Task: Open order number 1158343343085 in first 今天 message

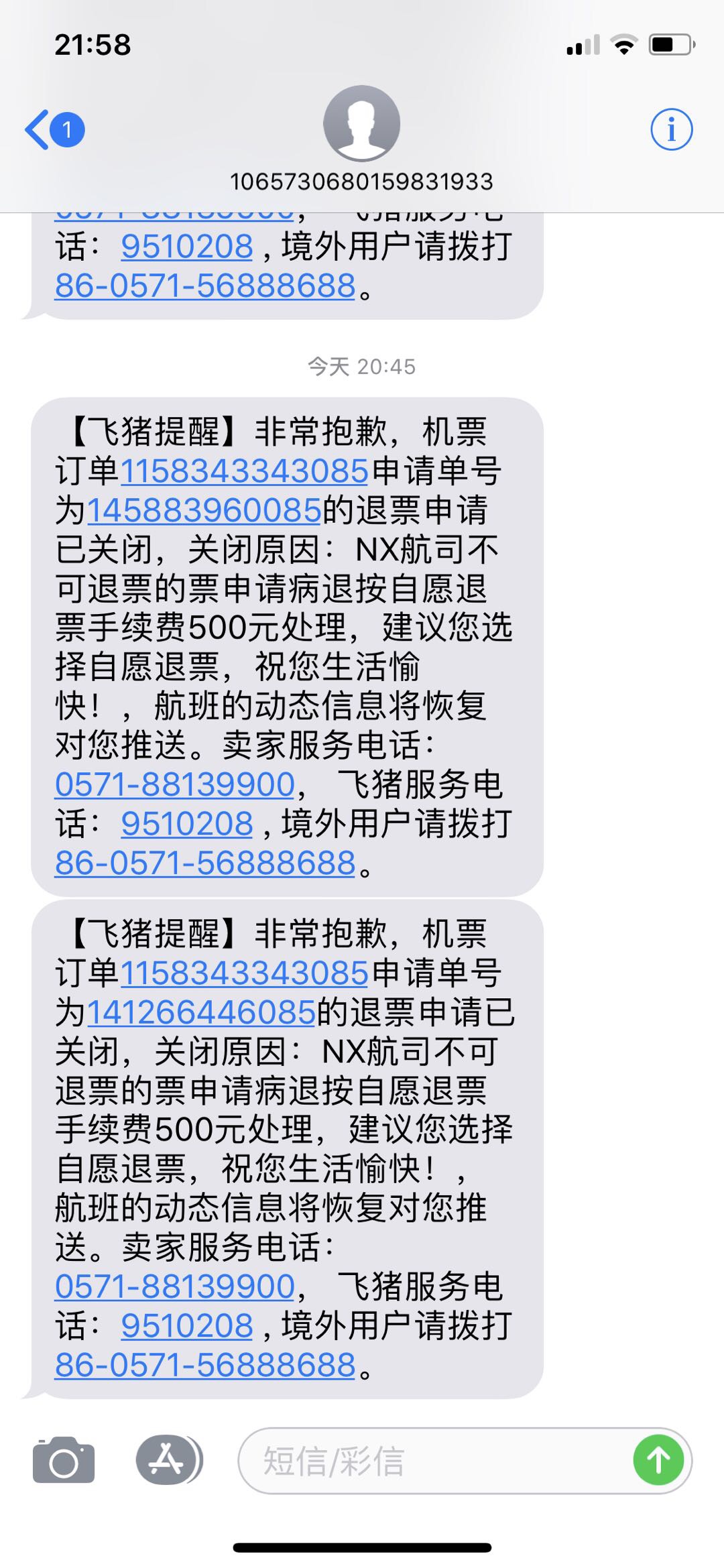Action: pos(244,471)
